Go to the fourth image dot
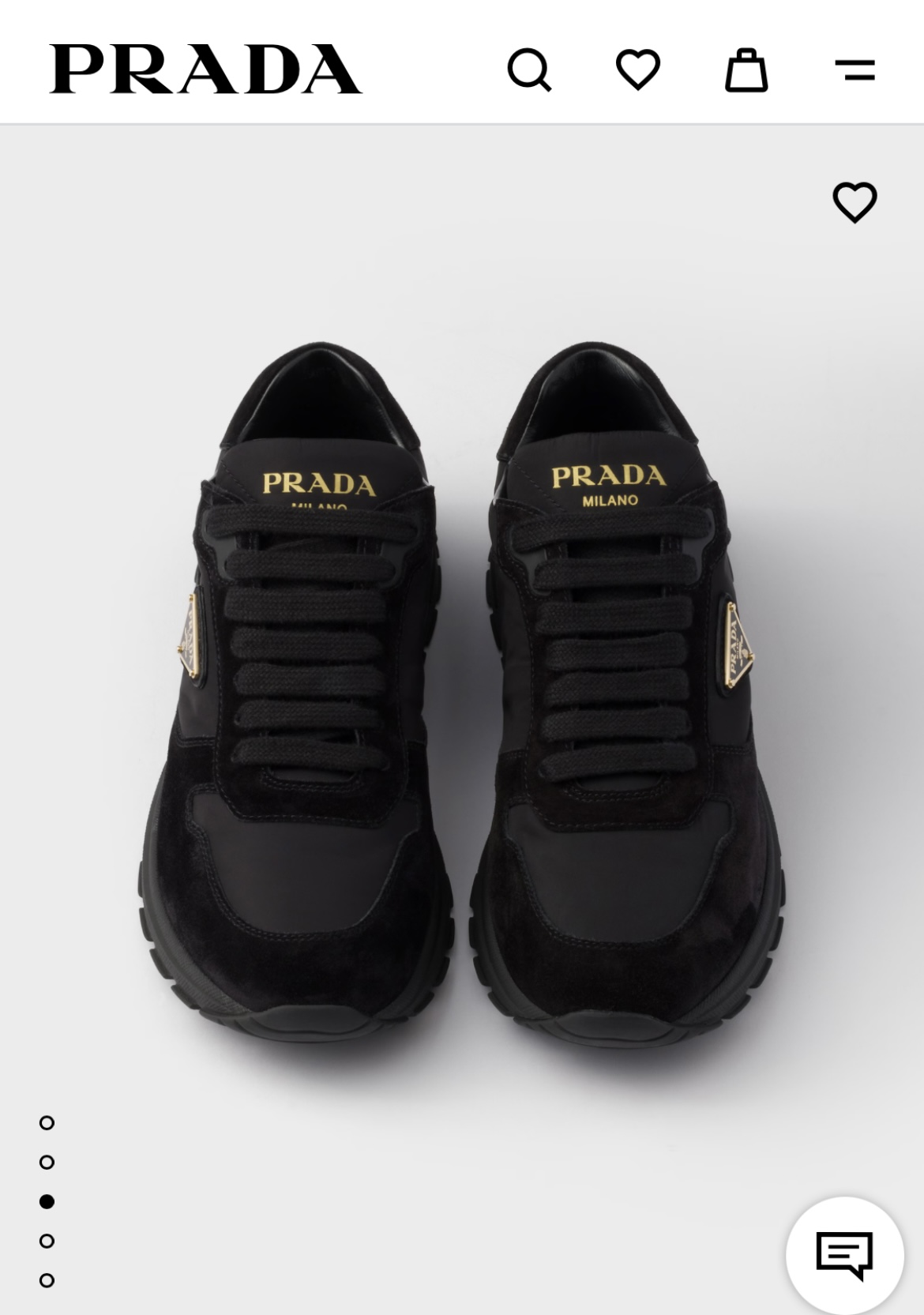Screen dimensions: 924x1315 47,1241
